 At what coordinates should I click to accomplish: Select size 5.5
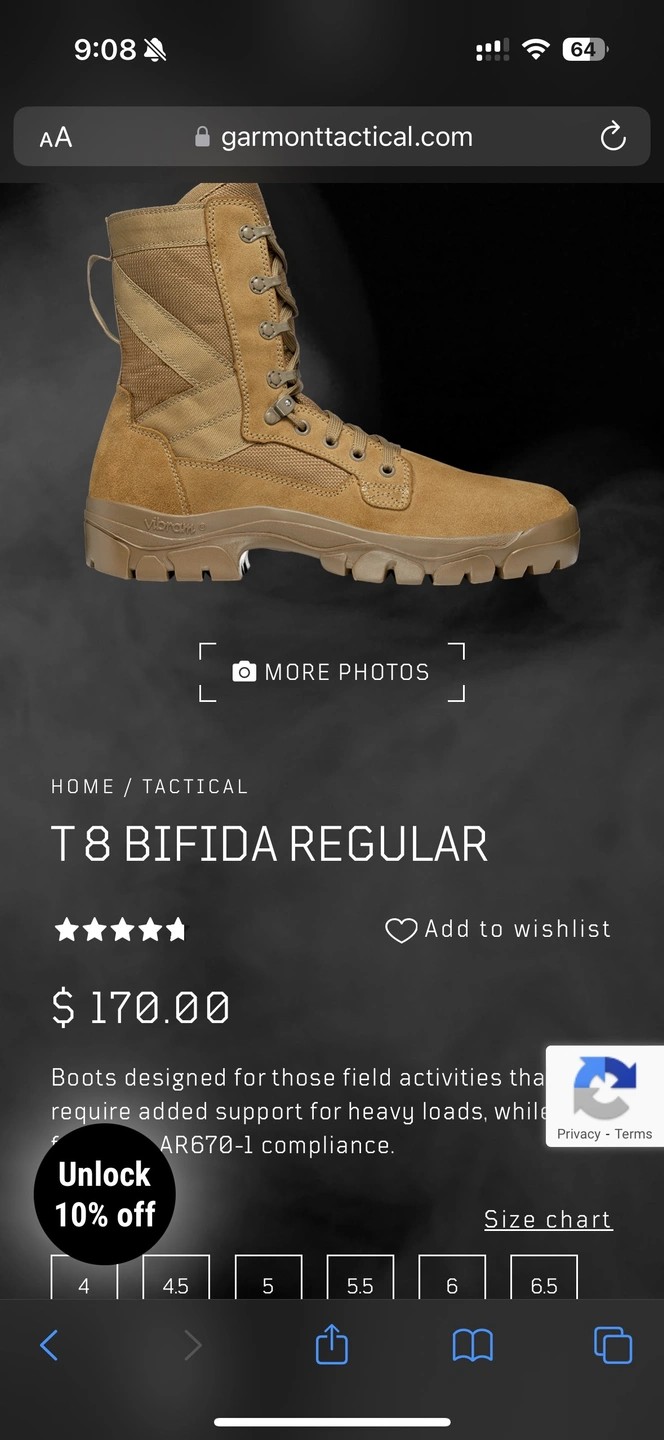[x=360, y=1282]
